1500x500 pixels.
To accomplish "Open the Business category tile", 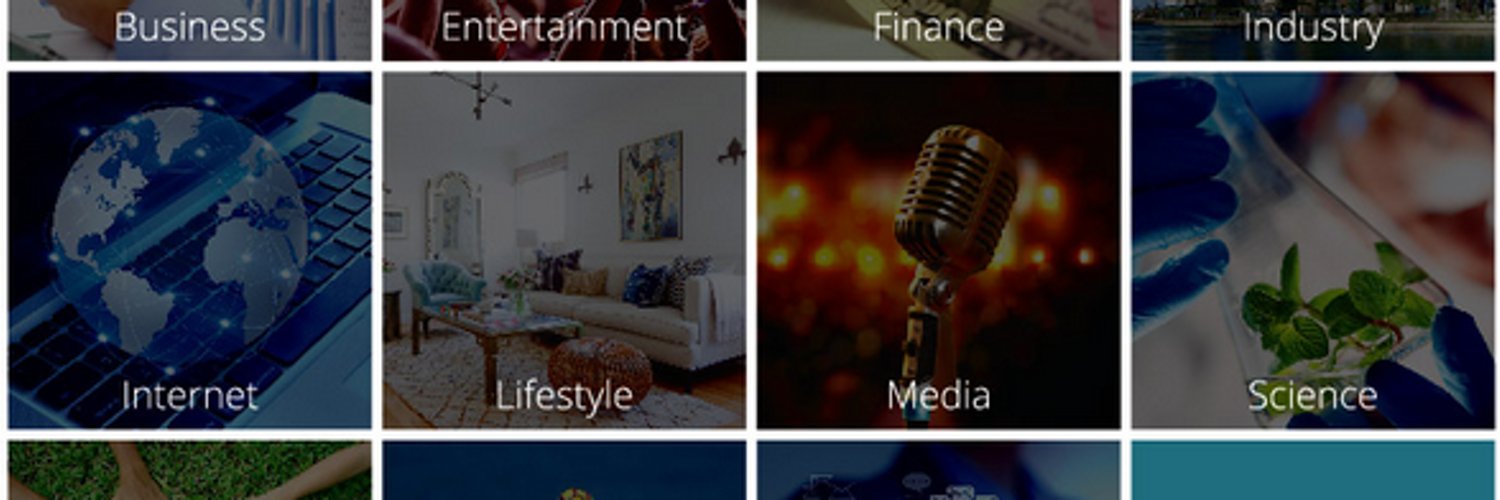I will pos(189,28).
